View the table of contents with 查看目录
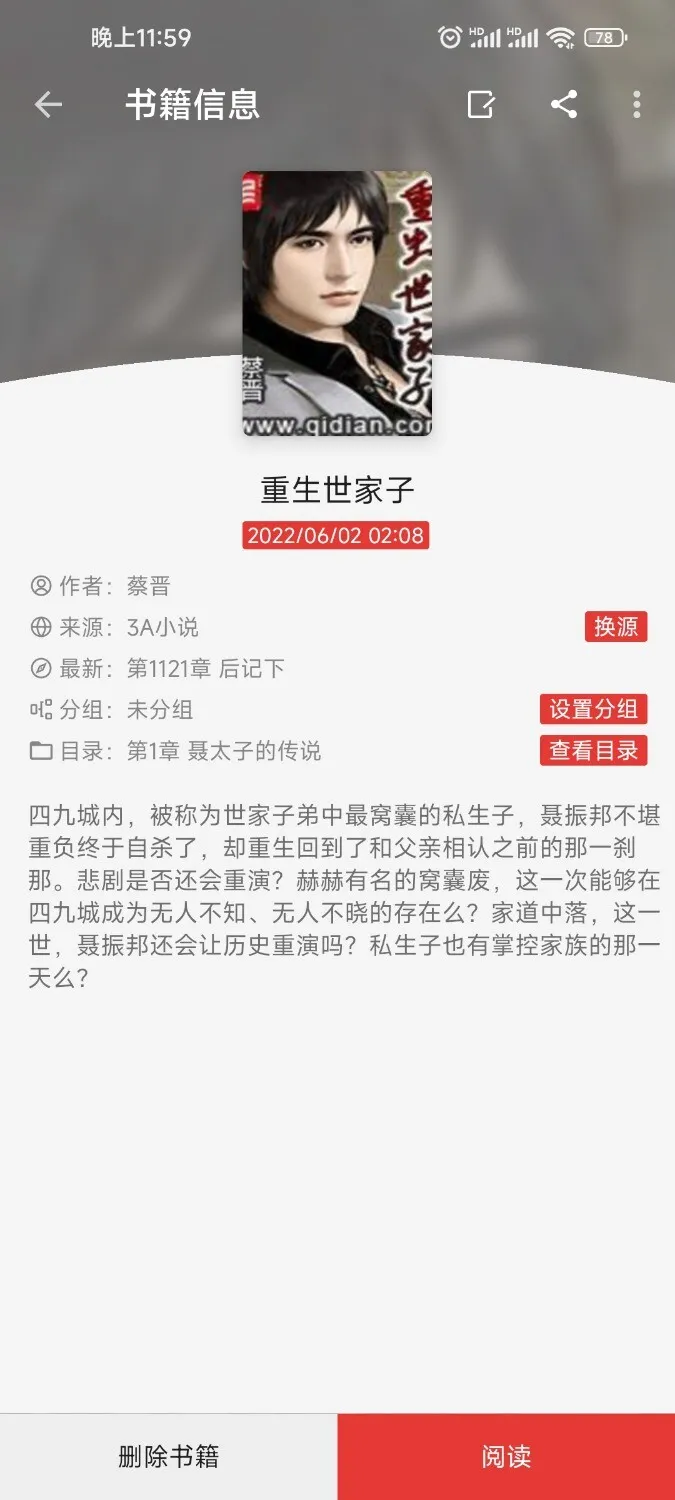Screen dimensions: 675x1500 coord(593,750)
